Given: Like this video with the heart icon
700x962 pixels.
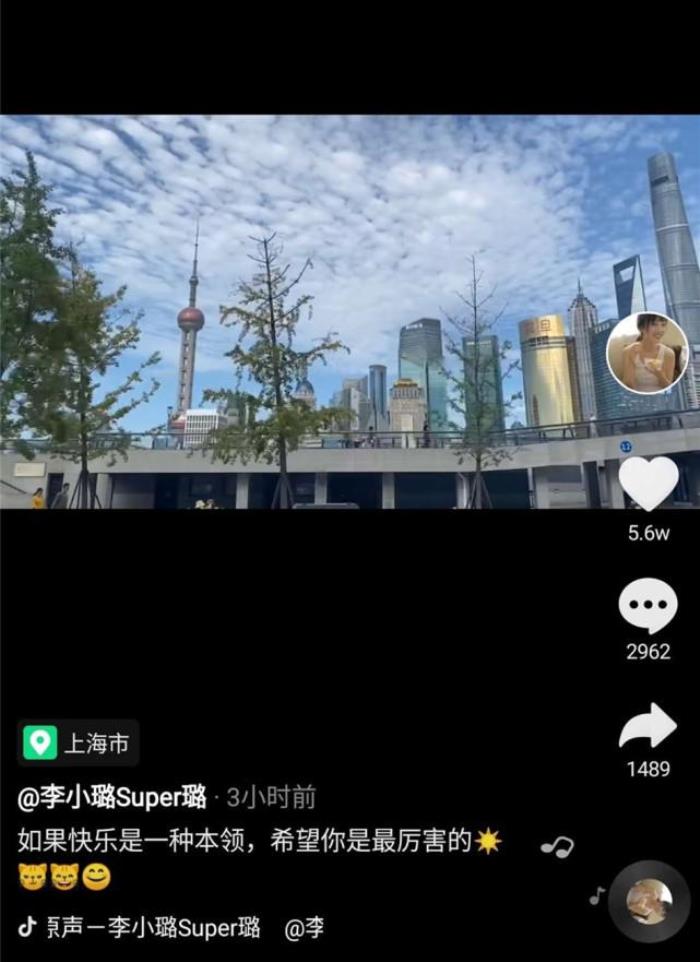Looking at the screenshot, I should click(648, 483).
